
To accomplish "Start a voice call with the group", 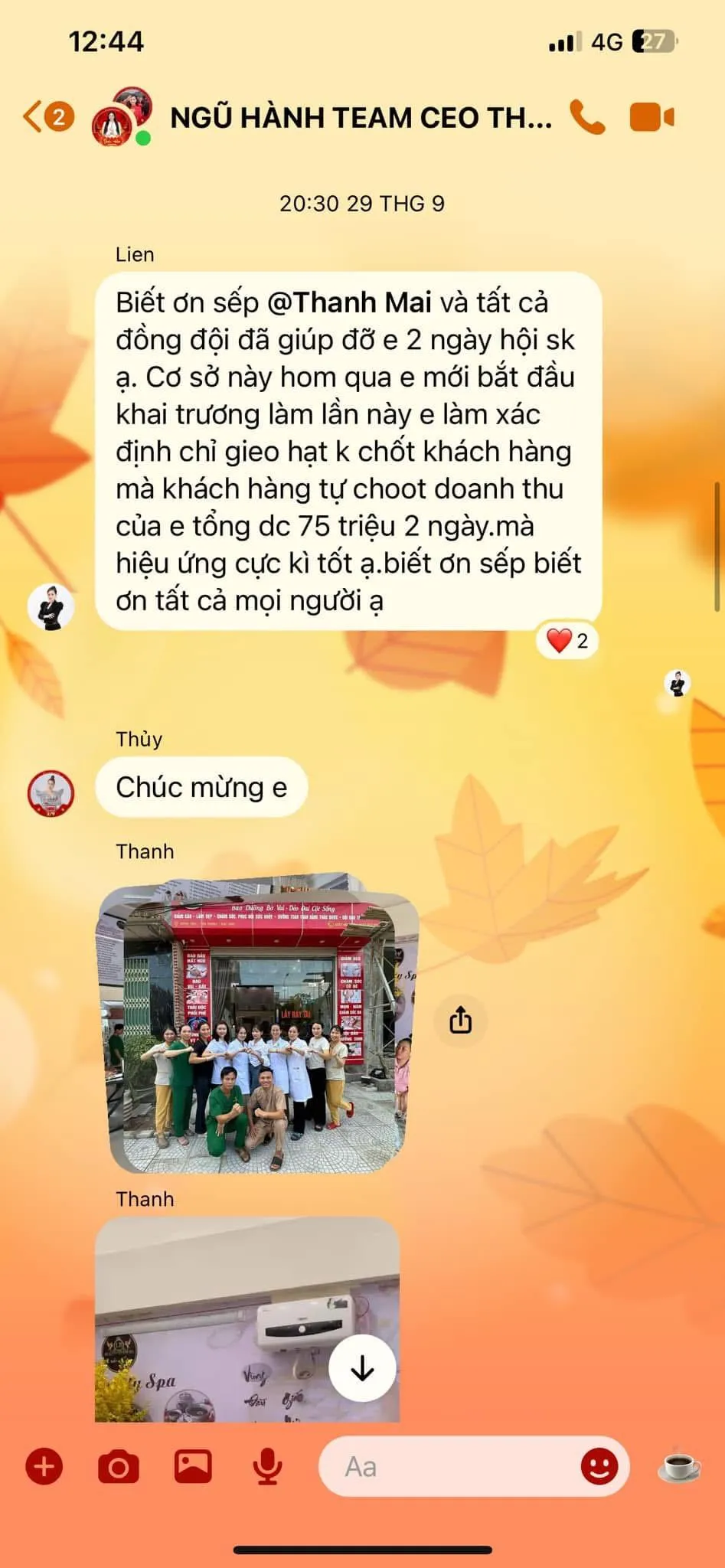I will point(588,117).
